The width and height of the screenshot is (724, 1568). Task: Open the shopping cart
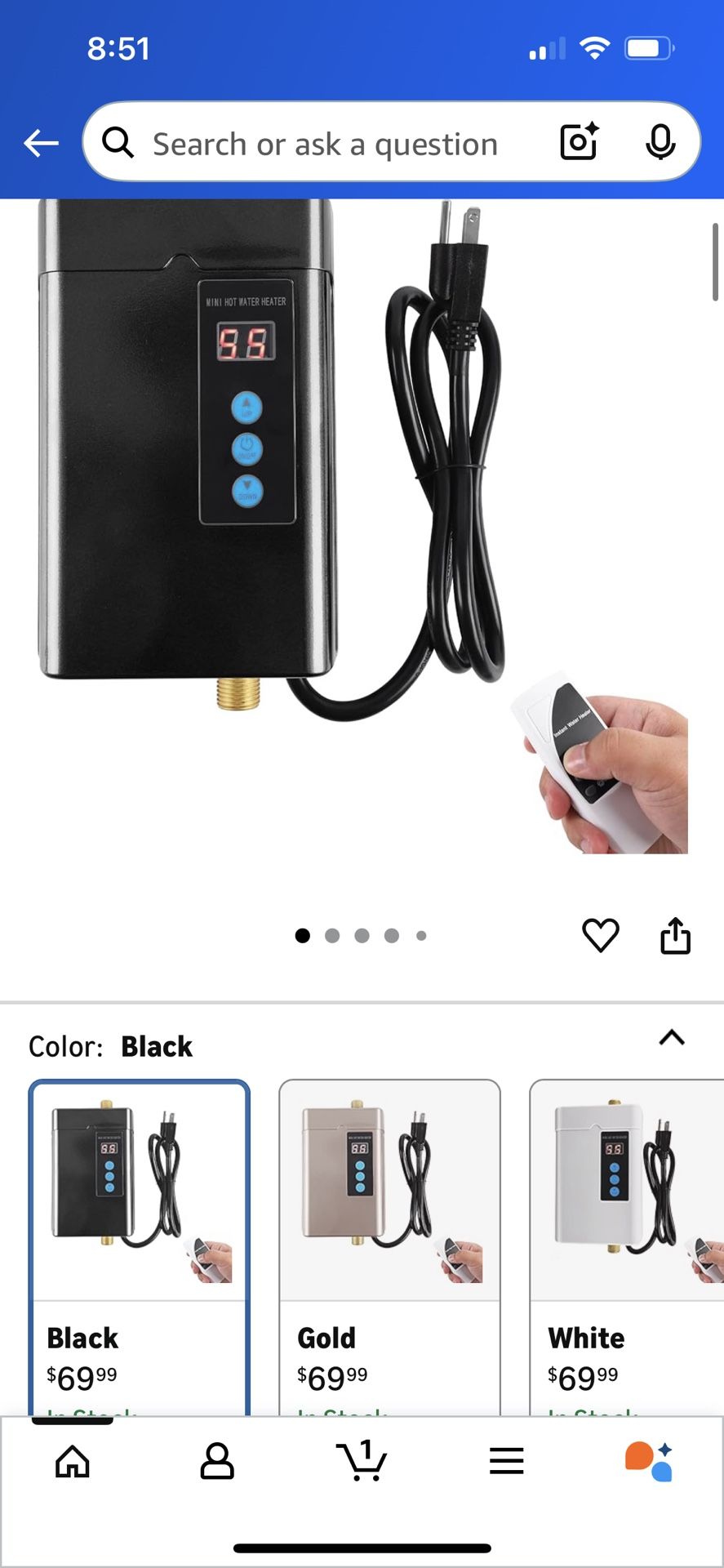[x=362, y=1461]
